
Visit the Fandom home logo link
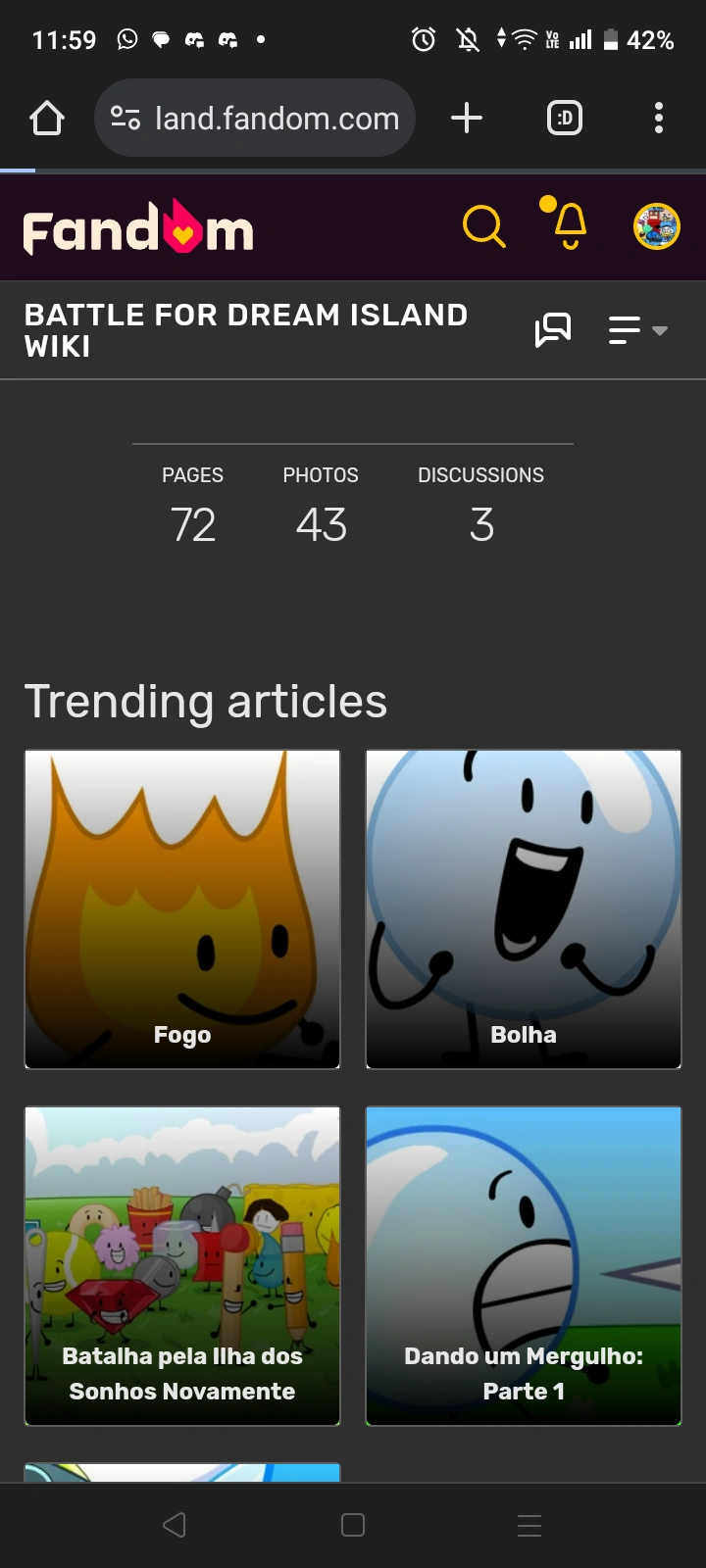click(x=138, y=228)
